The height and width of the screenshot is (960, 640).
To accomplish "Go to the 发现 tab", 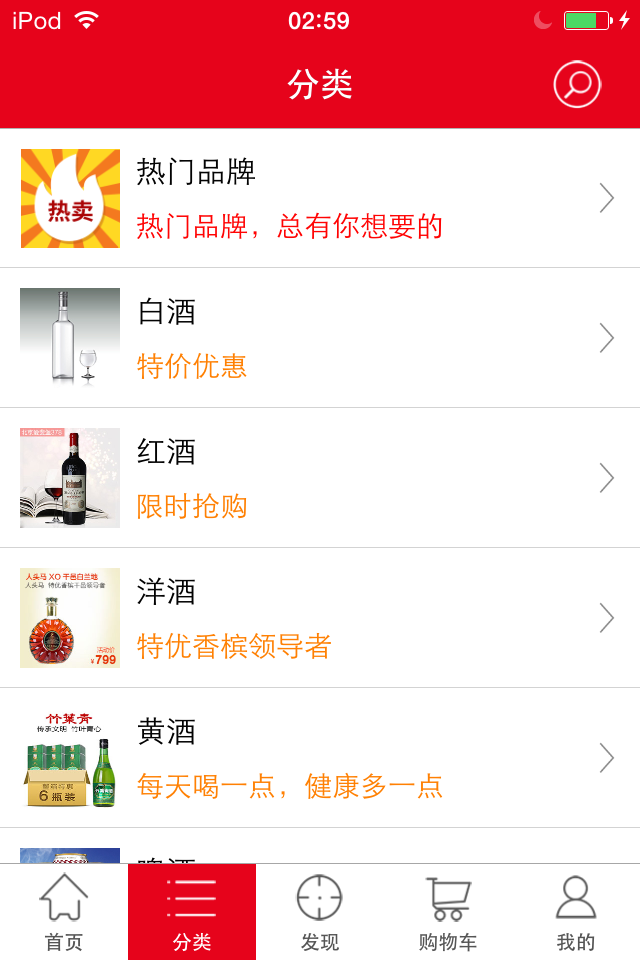I will 320,912.
